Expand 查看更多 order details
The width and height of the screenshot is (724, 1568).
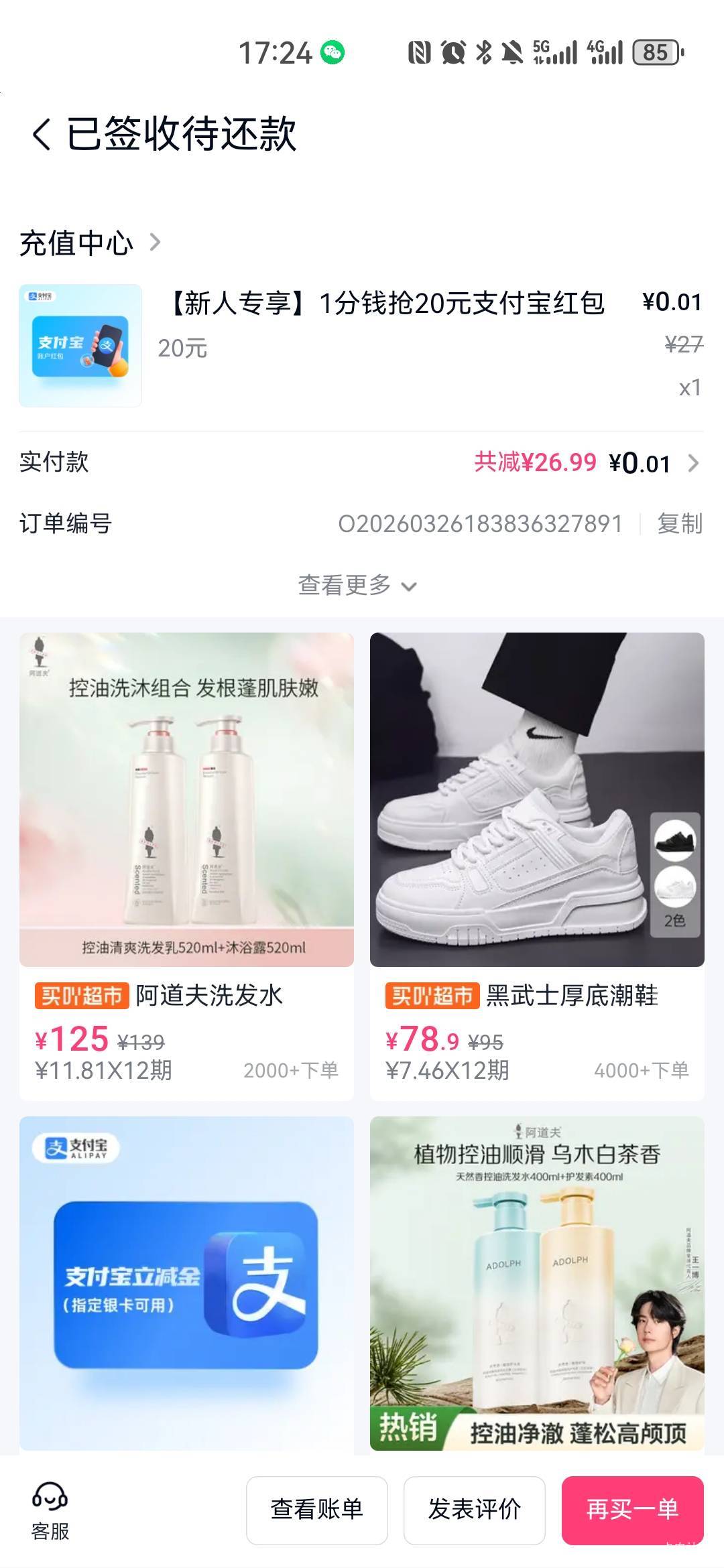(x=357, y=586)
